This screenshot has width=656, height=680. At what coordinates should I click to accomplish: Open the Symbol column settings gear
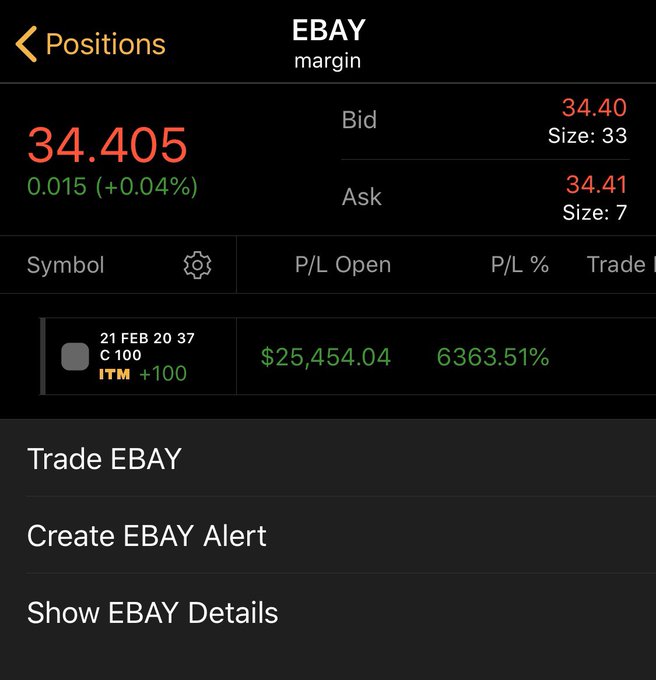coord(197,265)
